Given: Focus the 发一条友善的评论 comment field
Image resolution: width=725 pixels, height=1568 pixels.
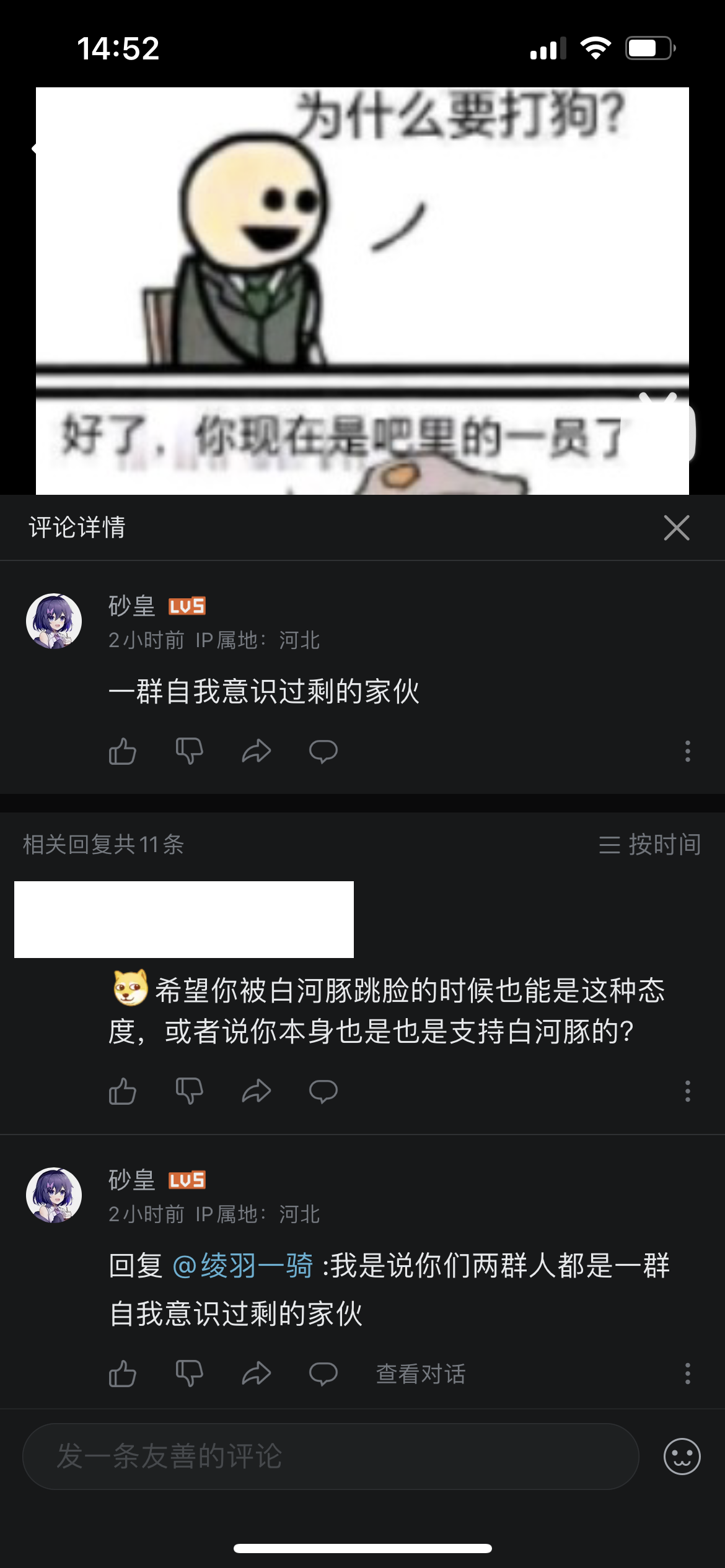Looking at the screenshot, I should click(x=330, y=1457).
